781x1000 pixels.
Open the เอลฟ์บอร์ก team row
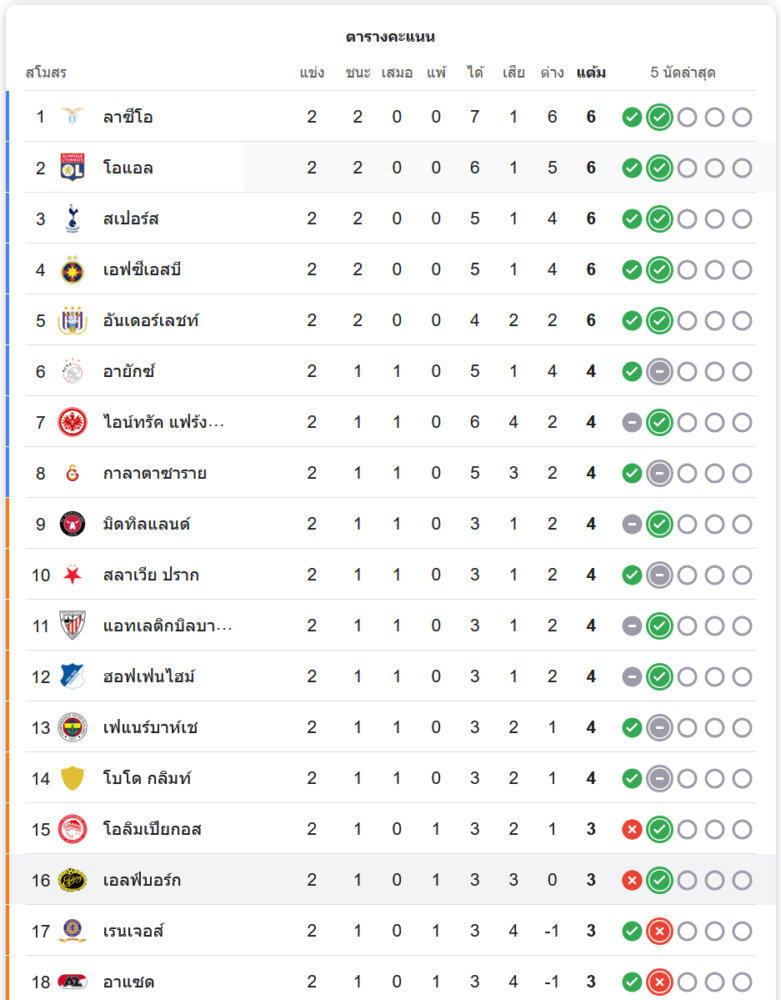[142, 881]
